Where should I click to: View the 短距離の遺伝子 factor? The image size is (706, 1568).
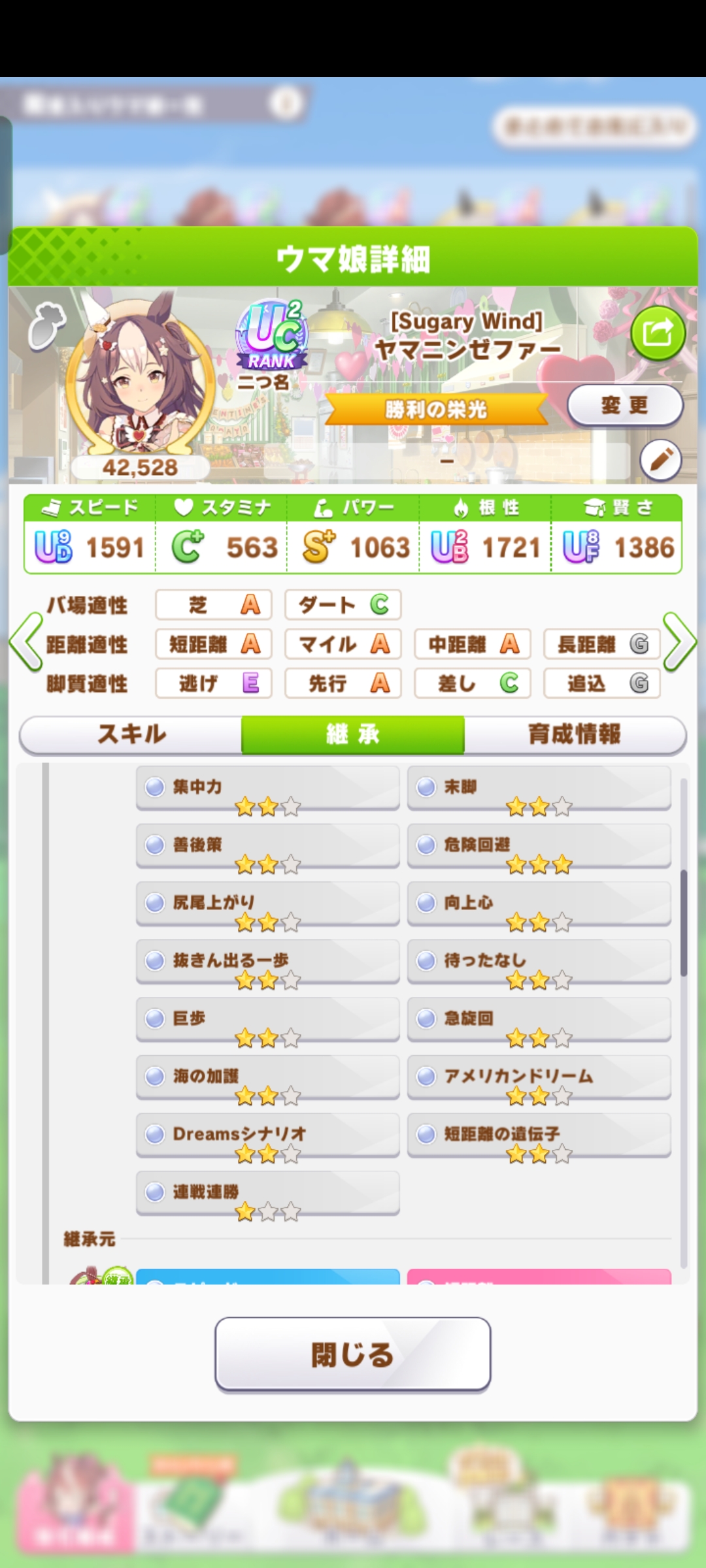click(539, 1135)
